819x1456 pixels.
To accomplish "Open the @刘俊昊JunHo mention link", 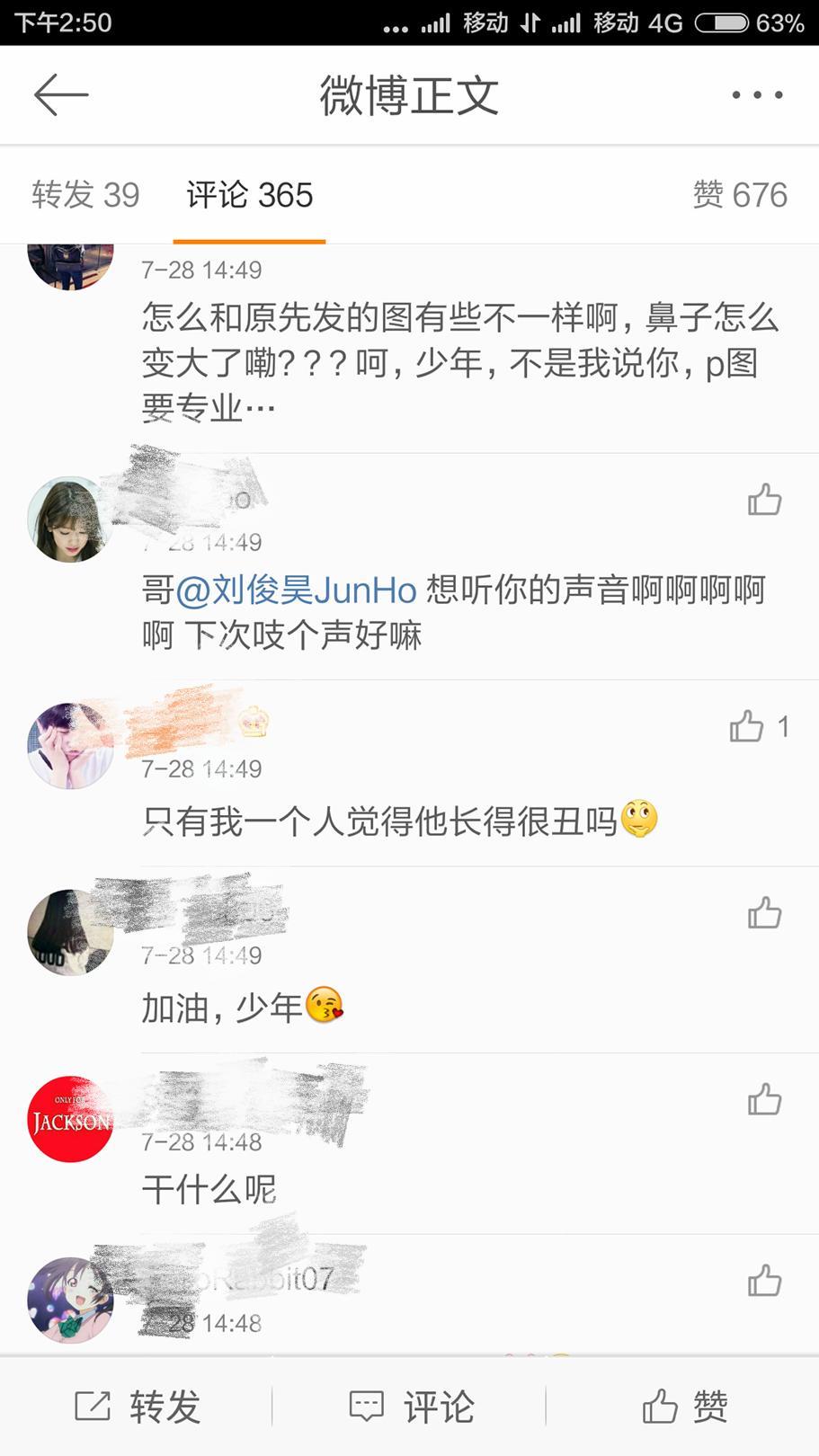I will pyautogui.click(x=297, y=590).
